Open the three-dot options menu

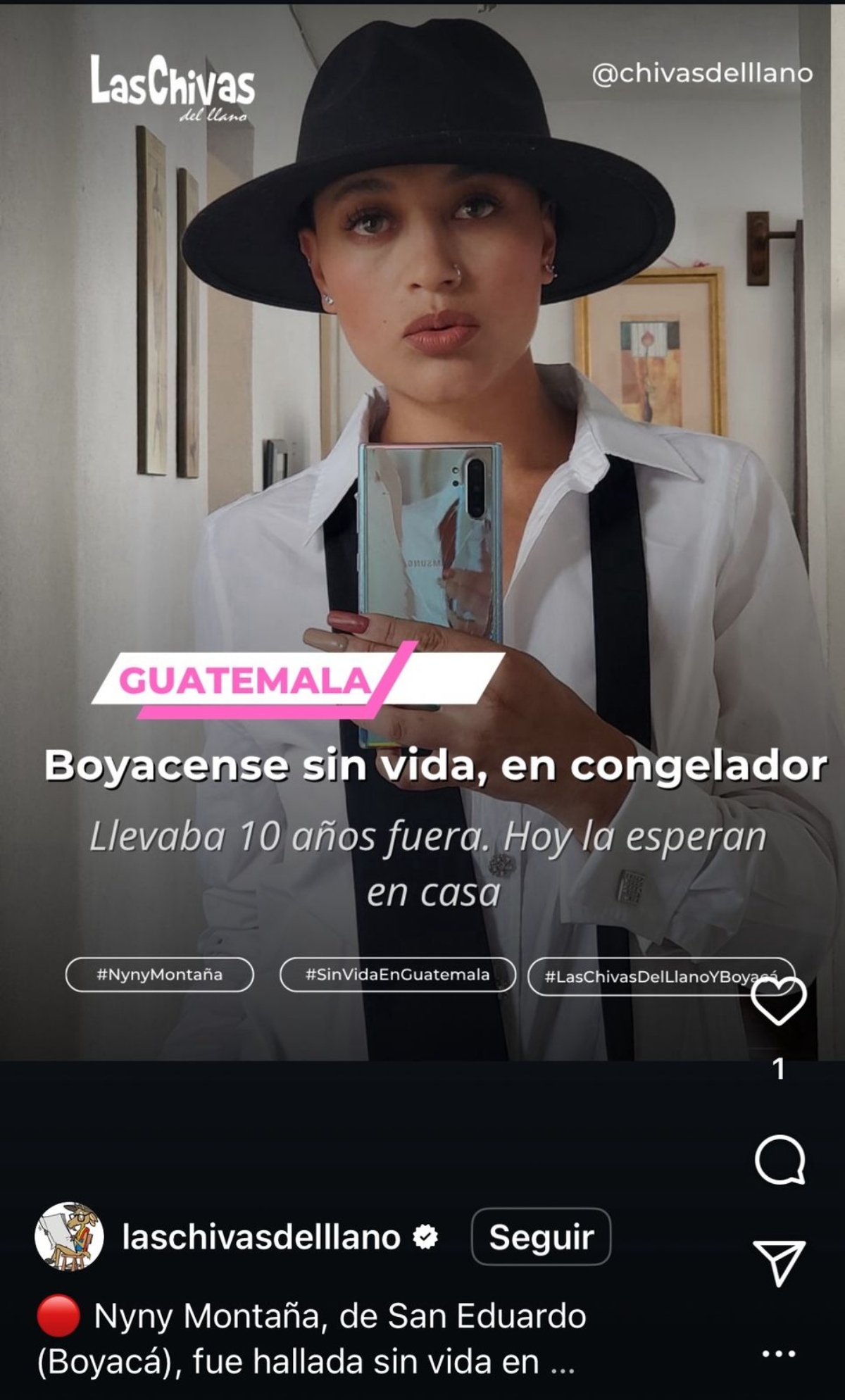click(x=779, y=1353)
